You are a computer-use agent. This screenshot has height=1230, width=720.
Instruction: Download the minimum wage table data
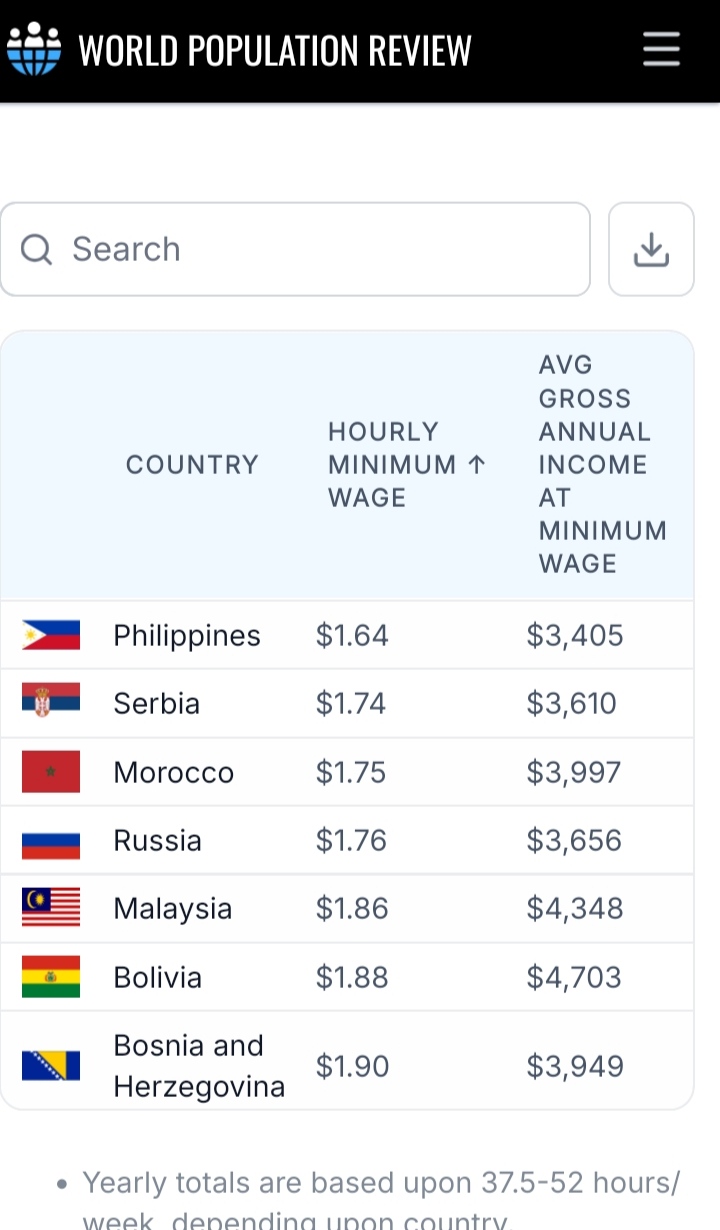(651, 249)
